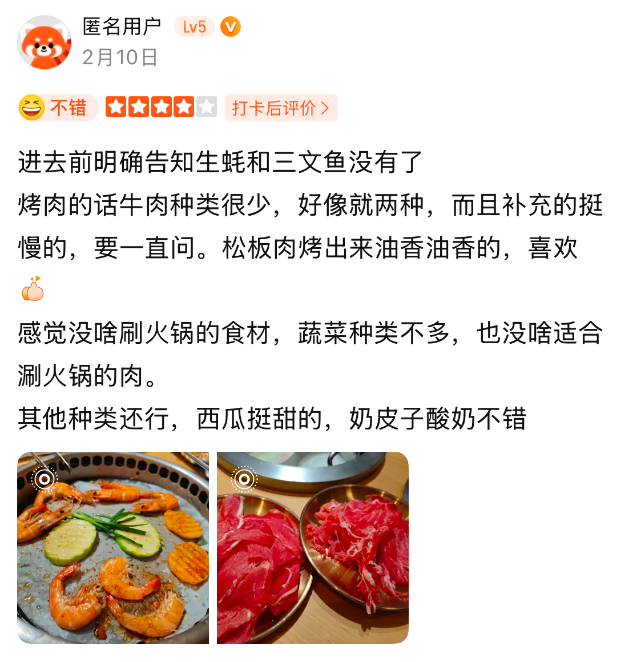Screen dimensions: 631x662
Task: Open the sliced beef plates photo
Action: (x=312, y=547)
